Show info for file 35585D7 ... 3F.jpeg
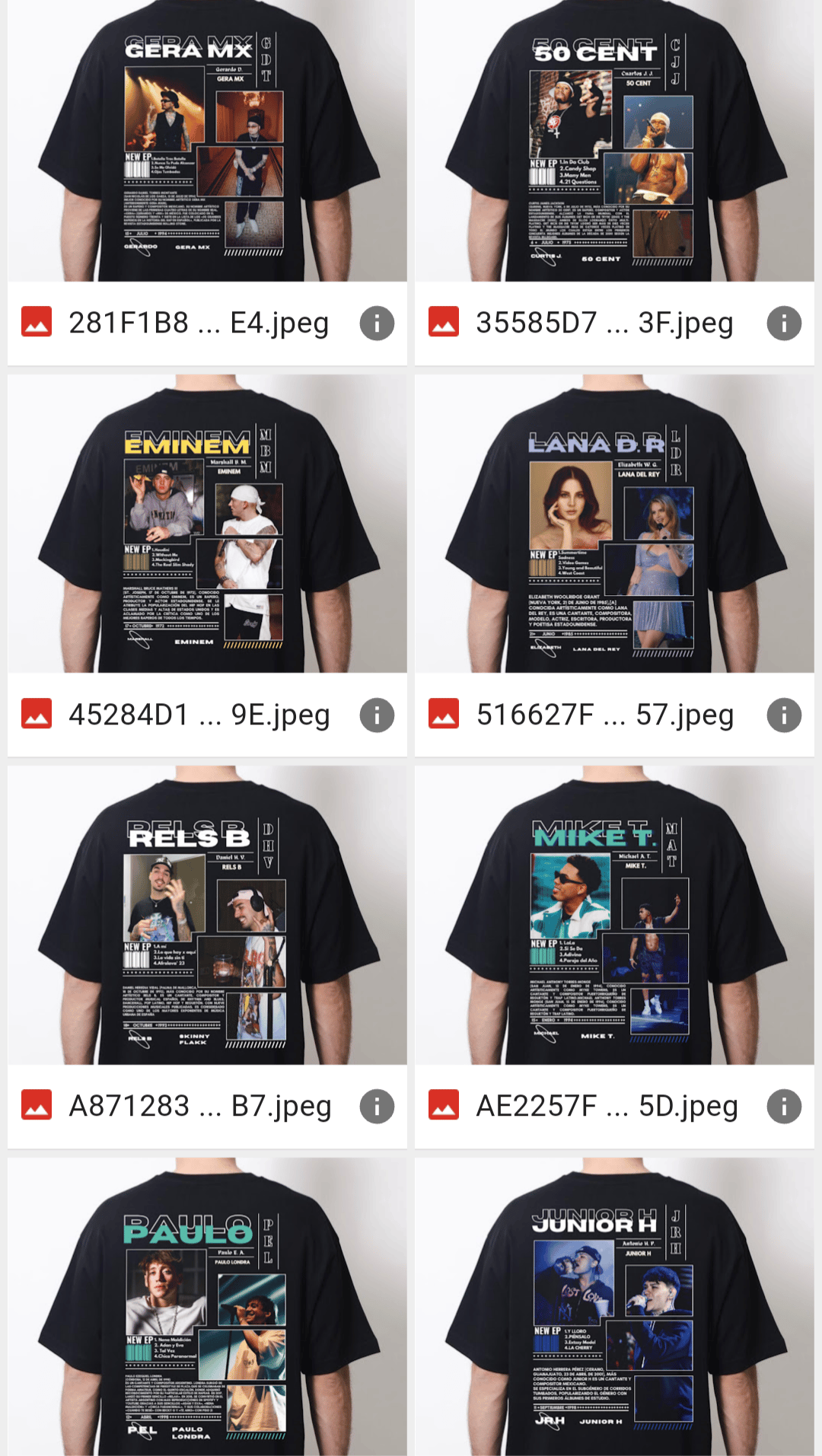The width and height of the screenshot is (822, 1456). click(784, 323)
